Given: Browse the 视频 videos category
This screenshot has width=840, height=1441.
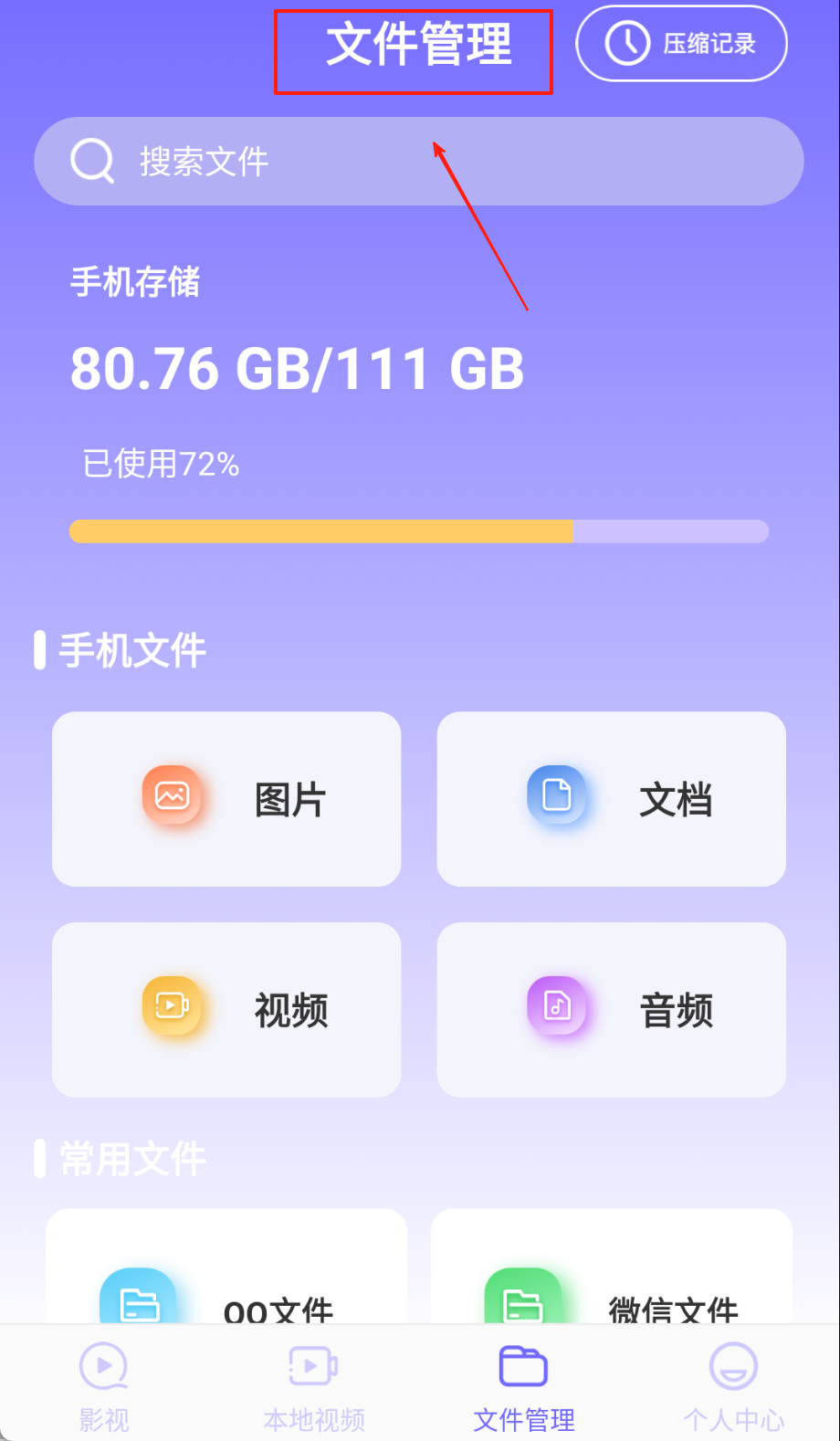Looking at the screenshot, I should 226,1009.
